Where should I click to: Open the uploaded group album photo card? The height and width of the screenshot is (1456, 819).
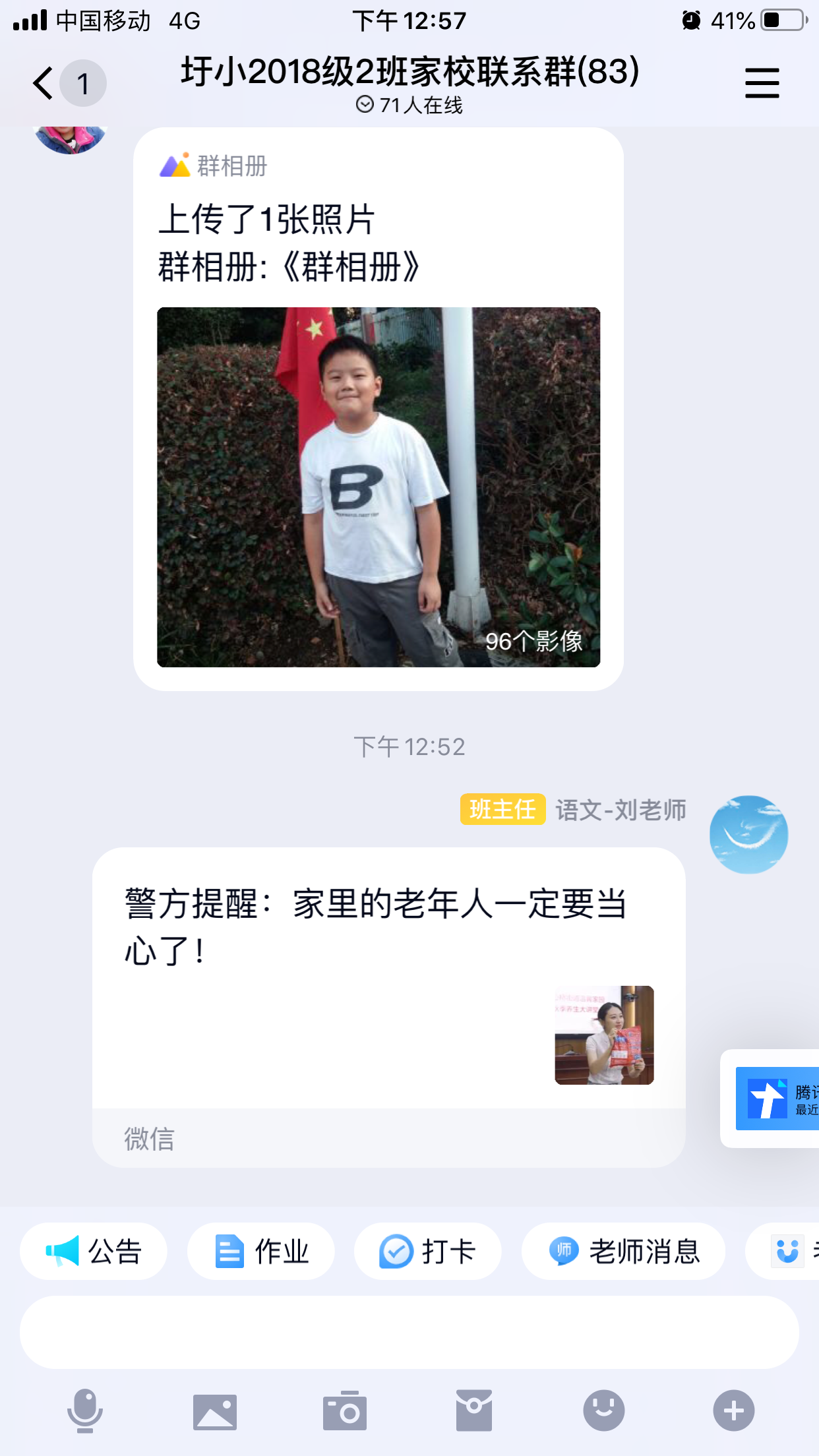[379, 409]
